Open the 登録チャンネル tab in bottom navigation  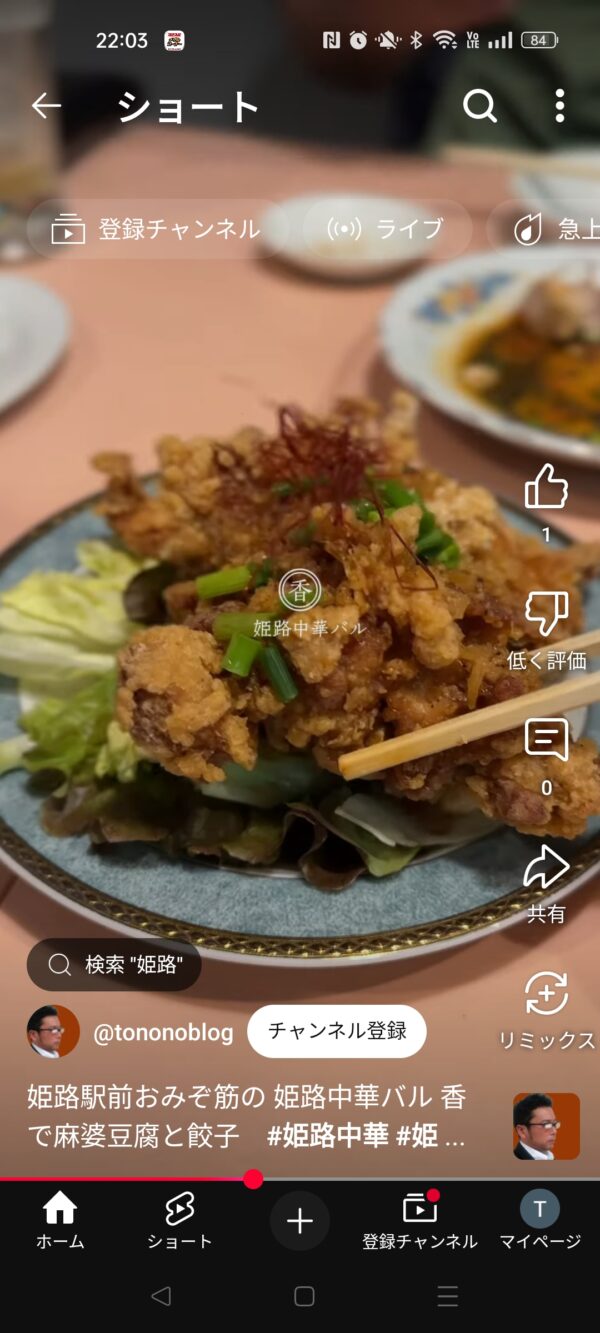point(420,1221)
